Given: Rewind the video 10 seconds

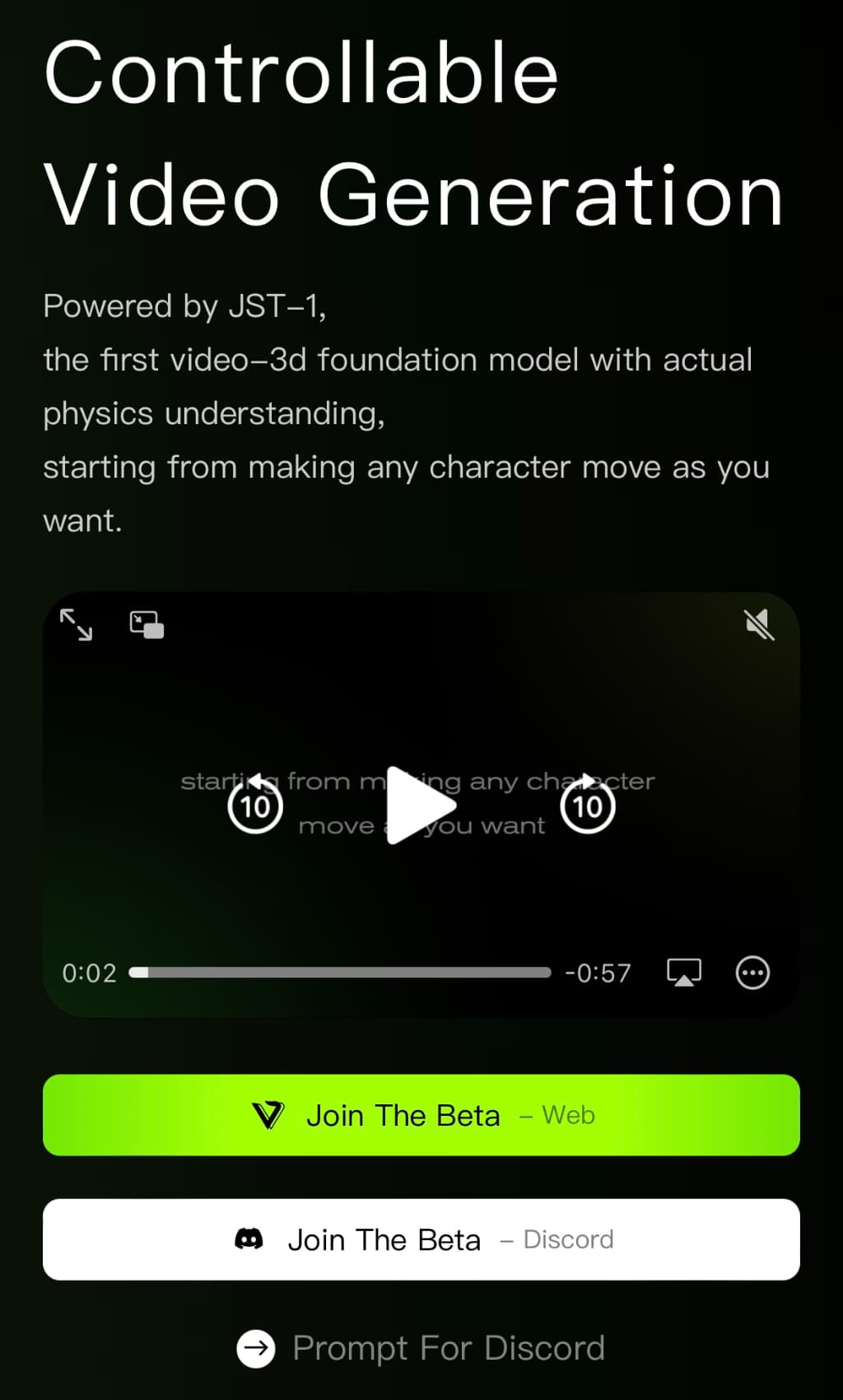Looking at the screenshot, I should coord(255,805).
